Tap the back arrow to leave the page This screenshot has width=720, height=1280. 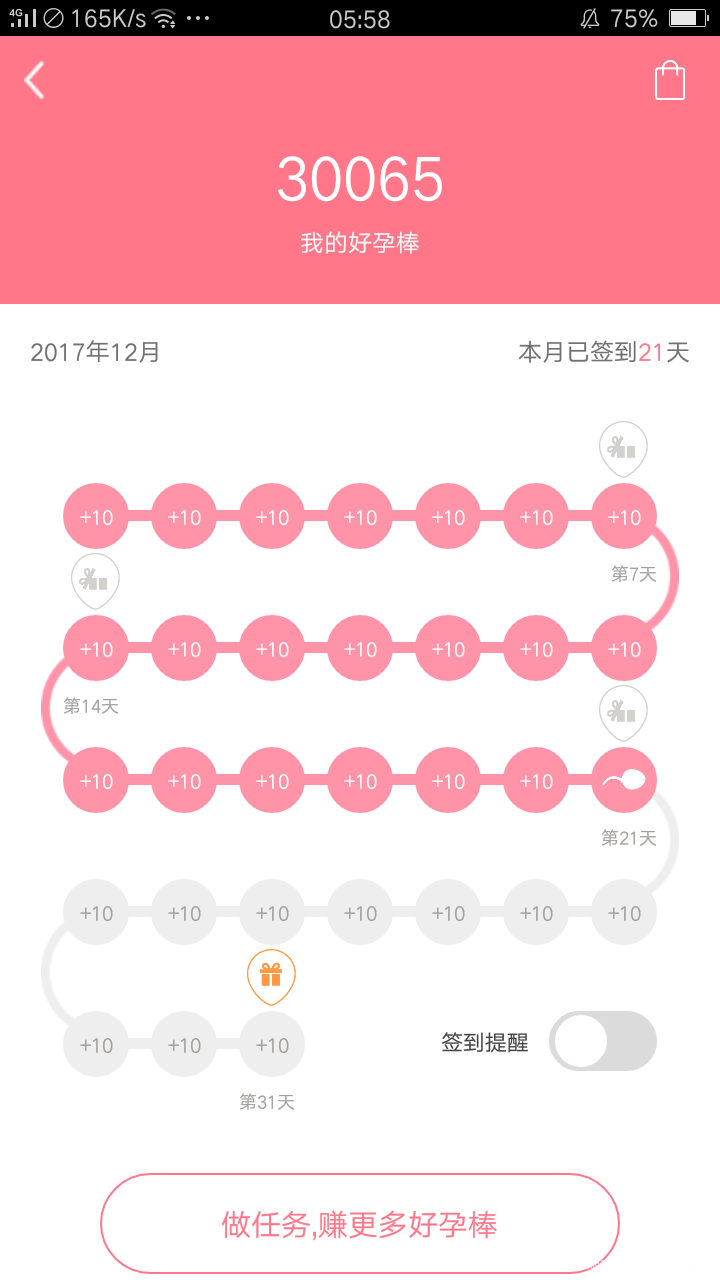click(35, 80)
